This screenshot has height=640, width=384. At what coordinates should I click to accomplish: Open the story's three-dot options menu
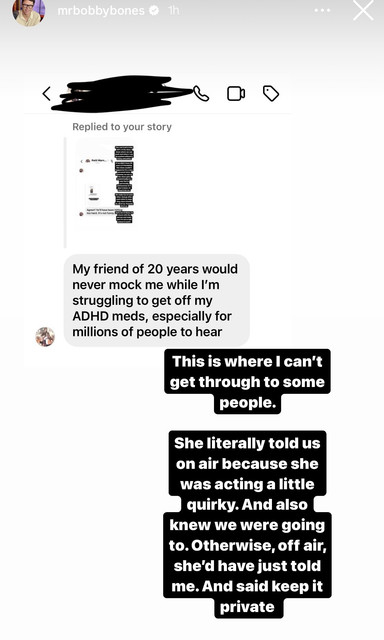tap(322, 10)
